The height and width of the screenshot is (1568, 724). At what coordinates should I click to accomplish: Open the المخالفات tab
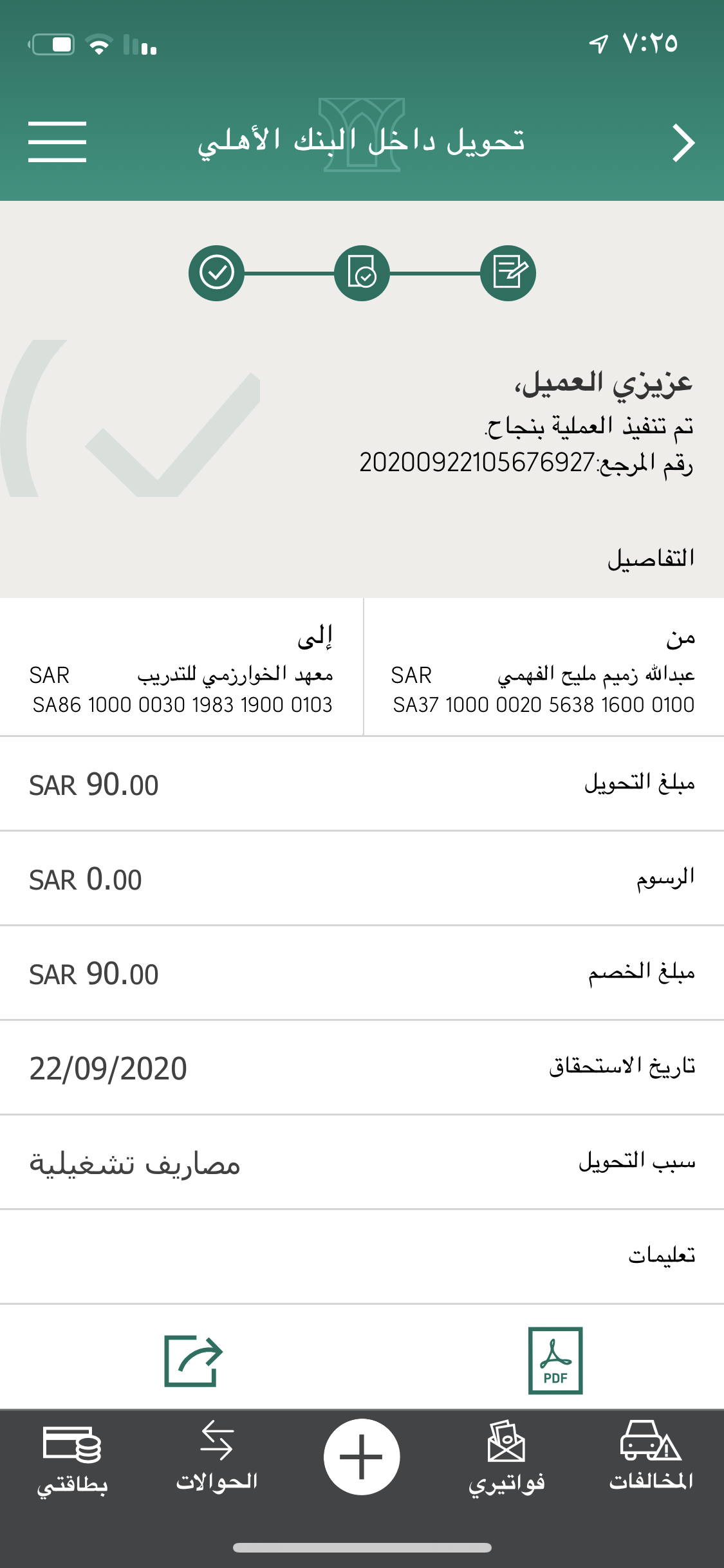(x=651, y=1456)
